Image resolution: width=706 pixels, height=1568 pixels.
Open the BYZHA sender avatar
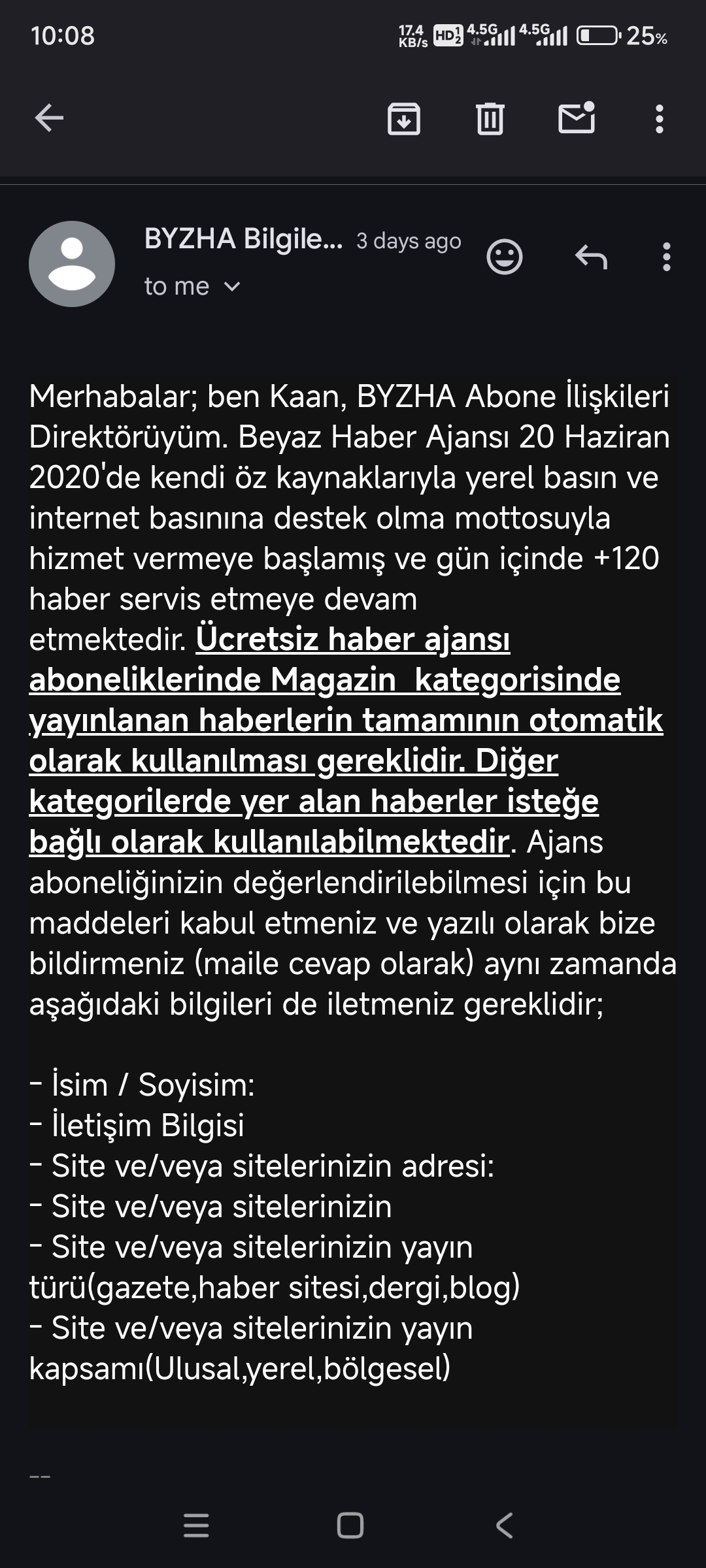pyautogui.click(x=72, y=264)
